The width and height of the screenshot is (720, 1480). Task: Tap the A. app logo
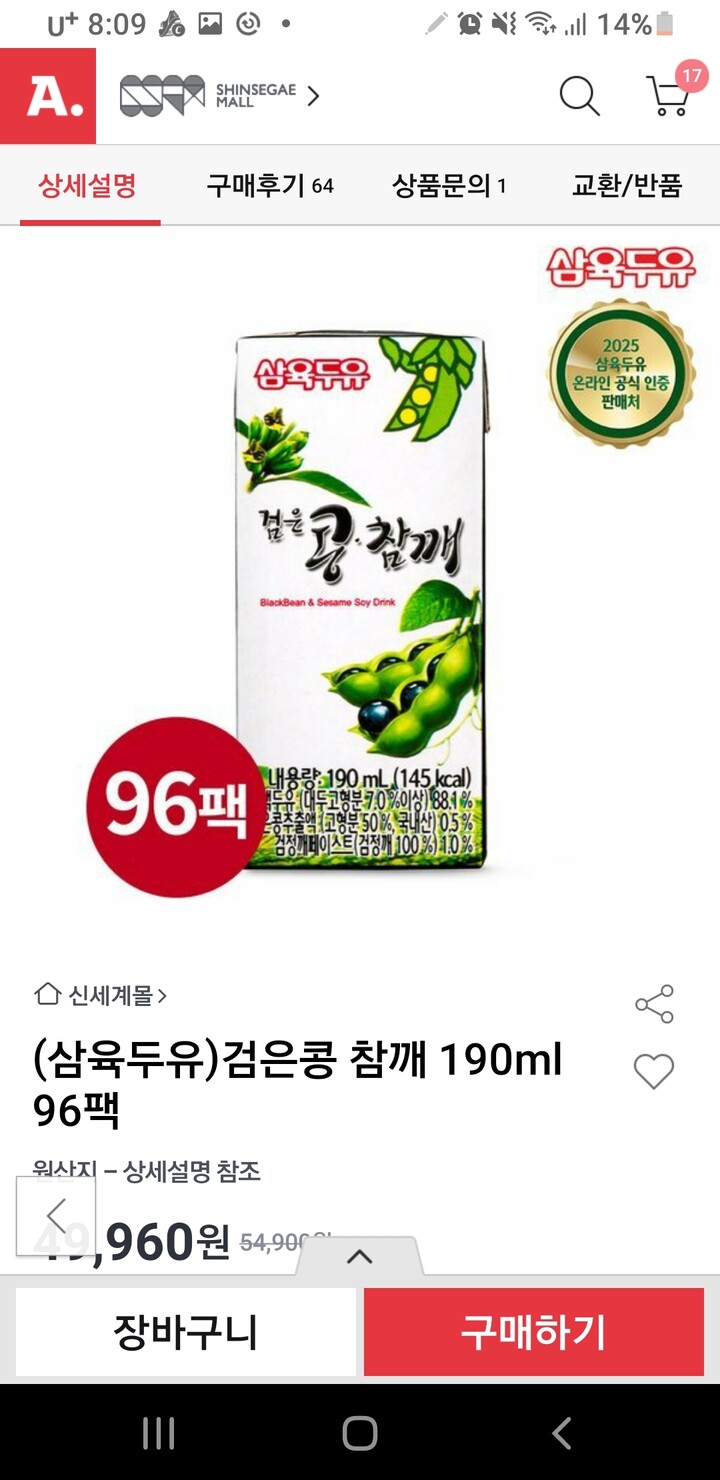point(48,96)
